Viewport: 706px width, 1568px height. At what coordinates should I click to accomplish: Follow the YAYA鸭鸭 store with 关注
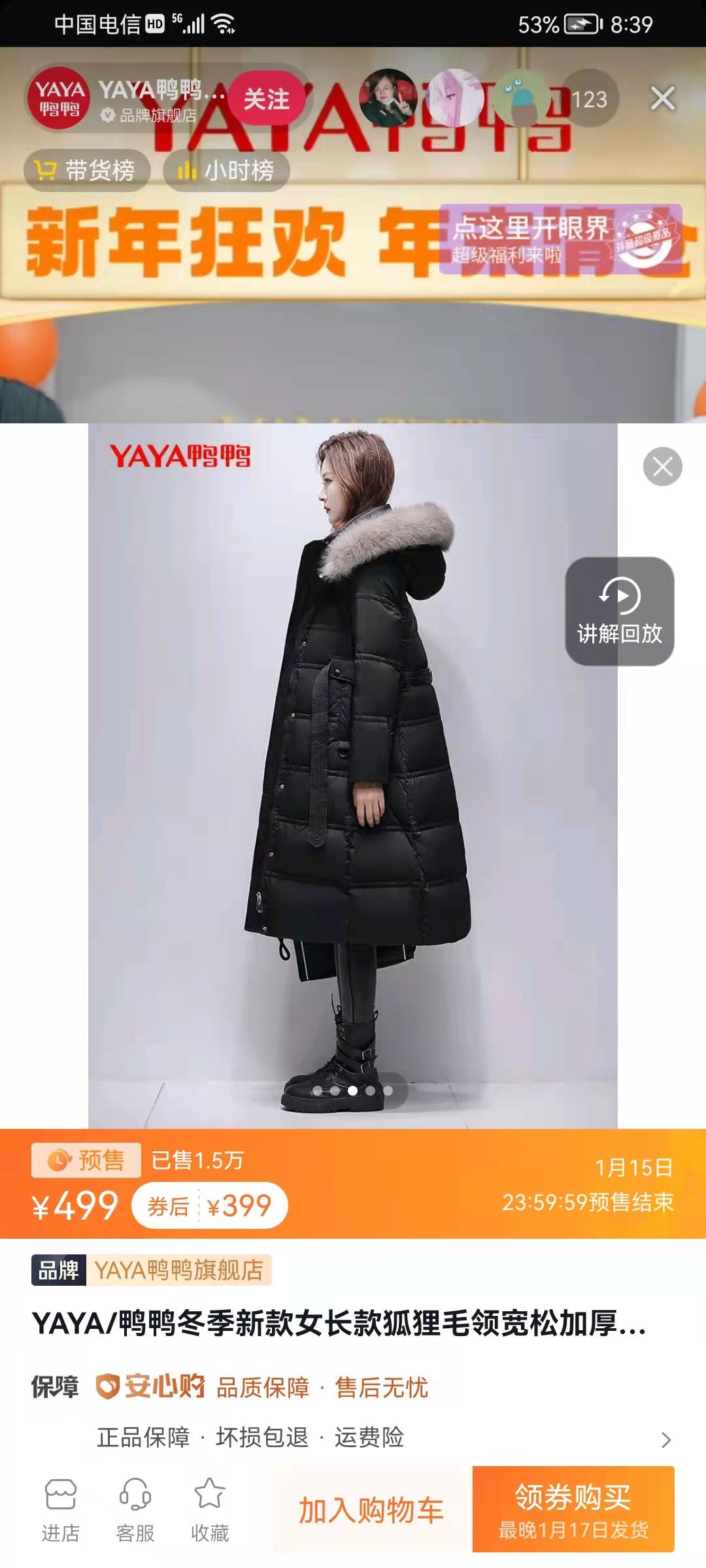pyautogui.click(x=266, y=100)
